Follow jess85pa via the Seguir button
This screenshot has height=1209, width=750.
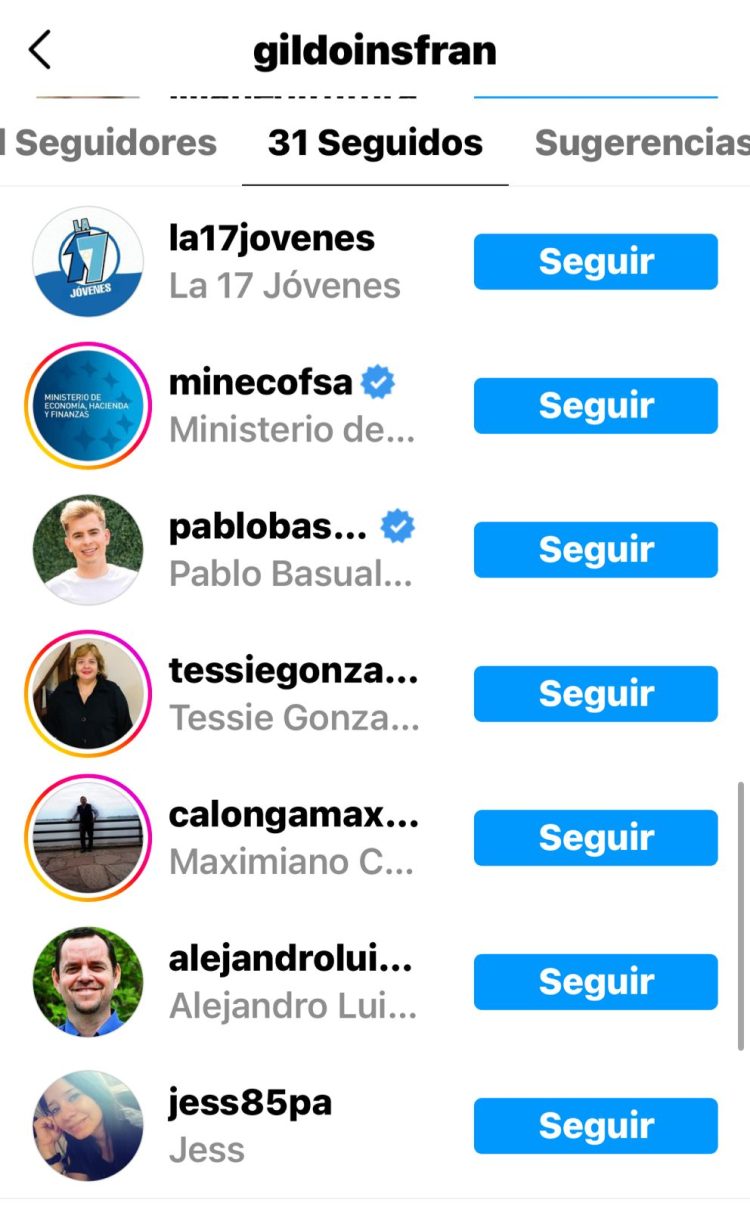coord(595,1125)
